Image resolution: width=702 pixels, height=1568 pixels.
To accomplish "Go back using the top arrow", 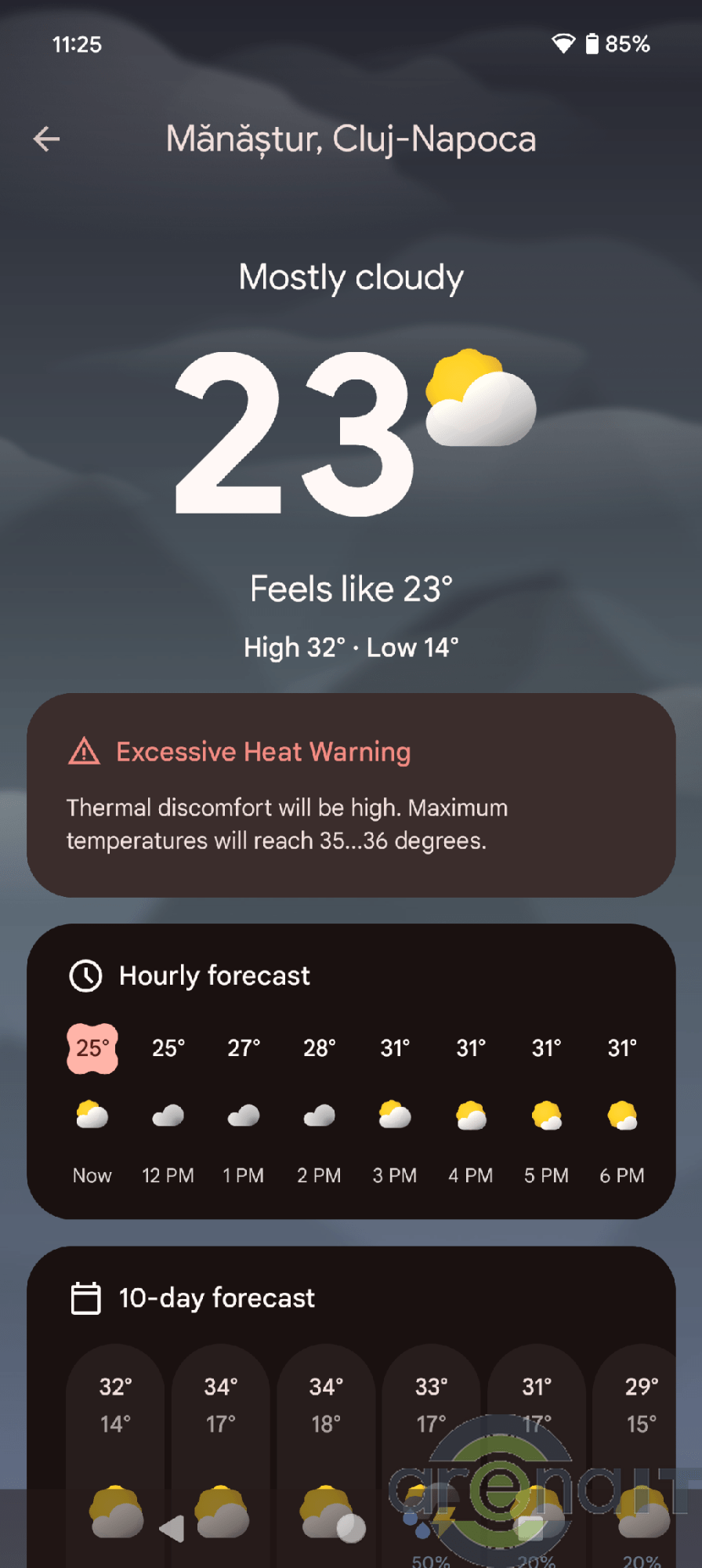I will [46, 140].
